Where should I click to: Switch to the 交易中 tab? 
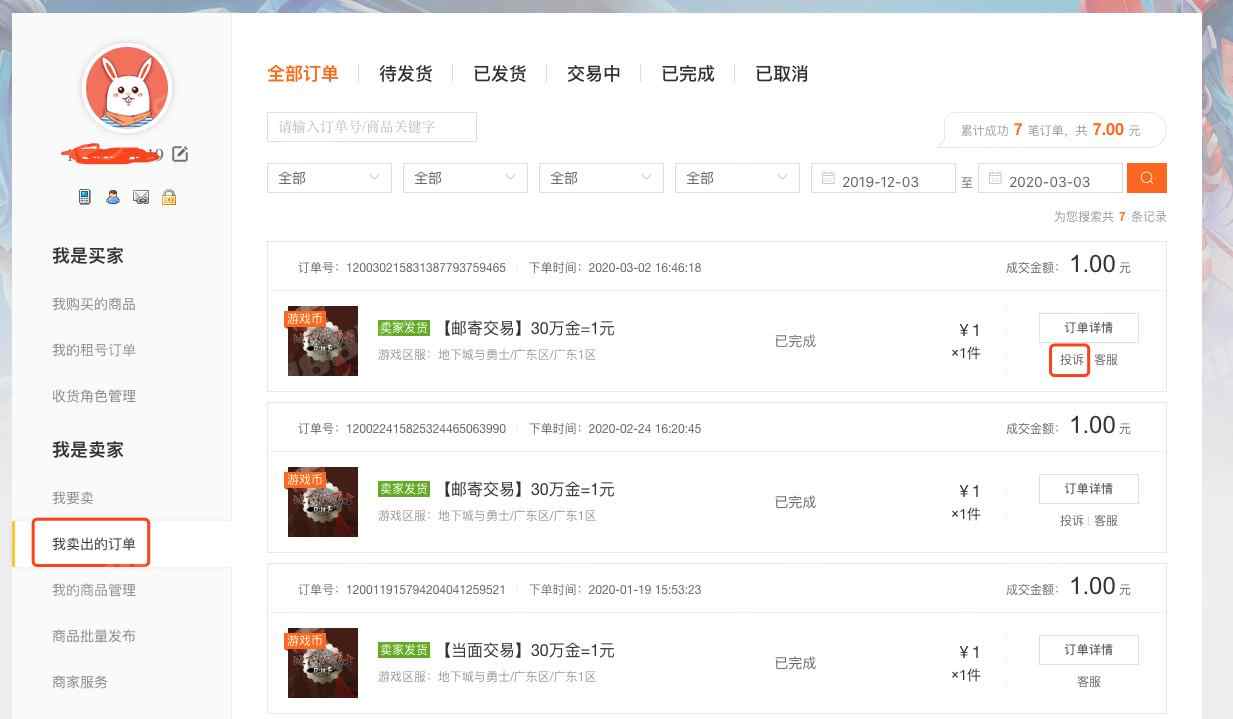[594, 74]
